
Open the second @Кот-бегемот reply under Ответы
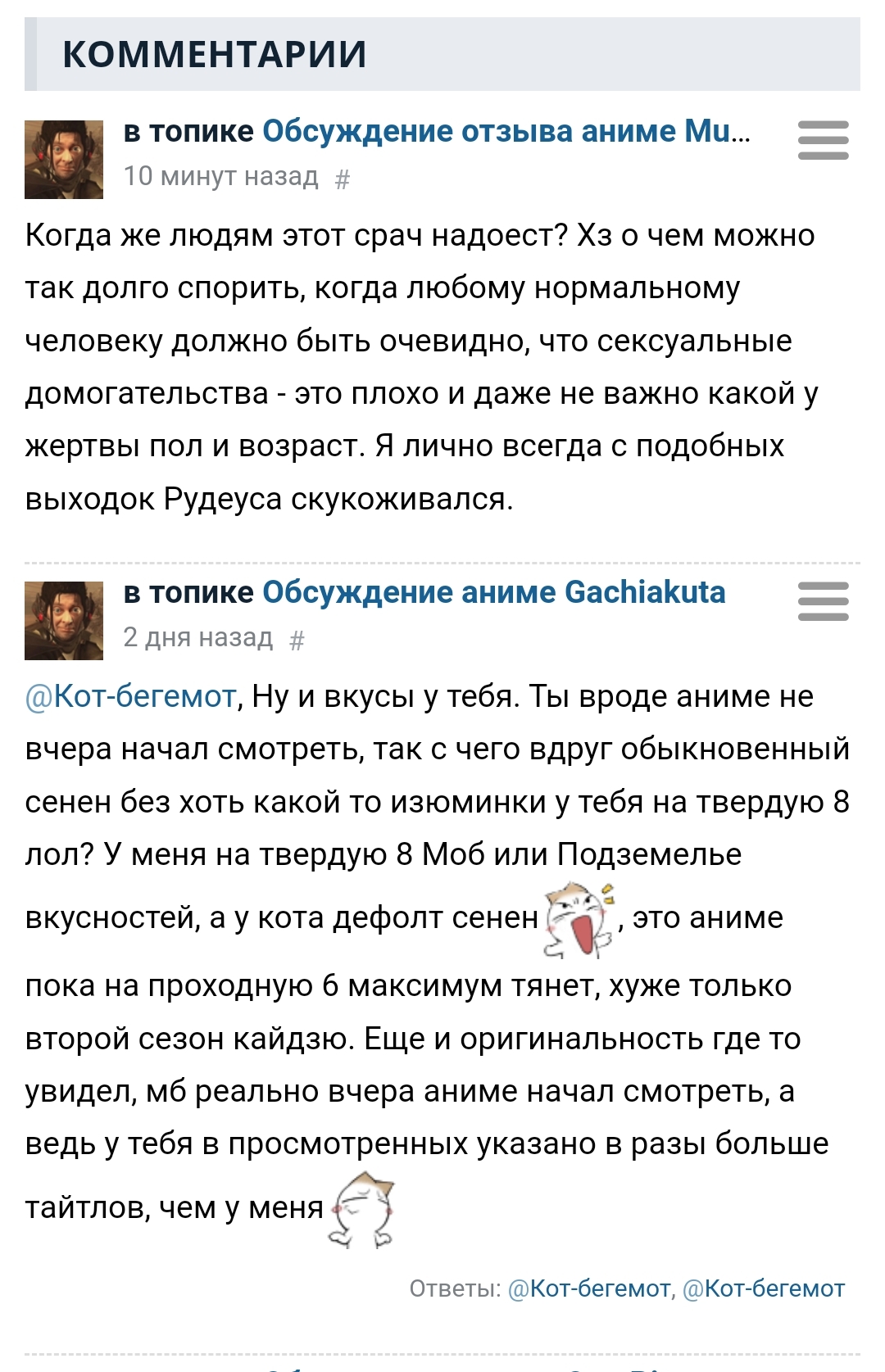(x=763, y=1288)
